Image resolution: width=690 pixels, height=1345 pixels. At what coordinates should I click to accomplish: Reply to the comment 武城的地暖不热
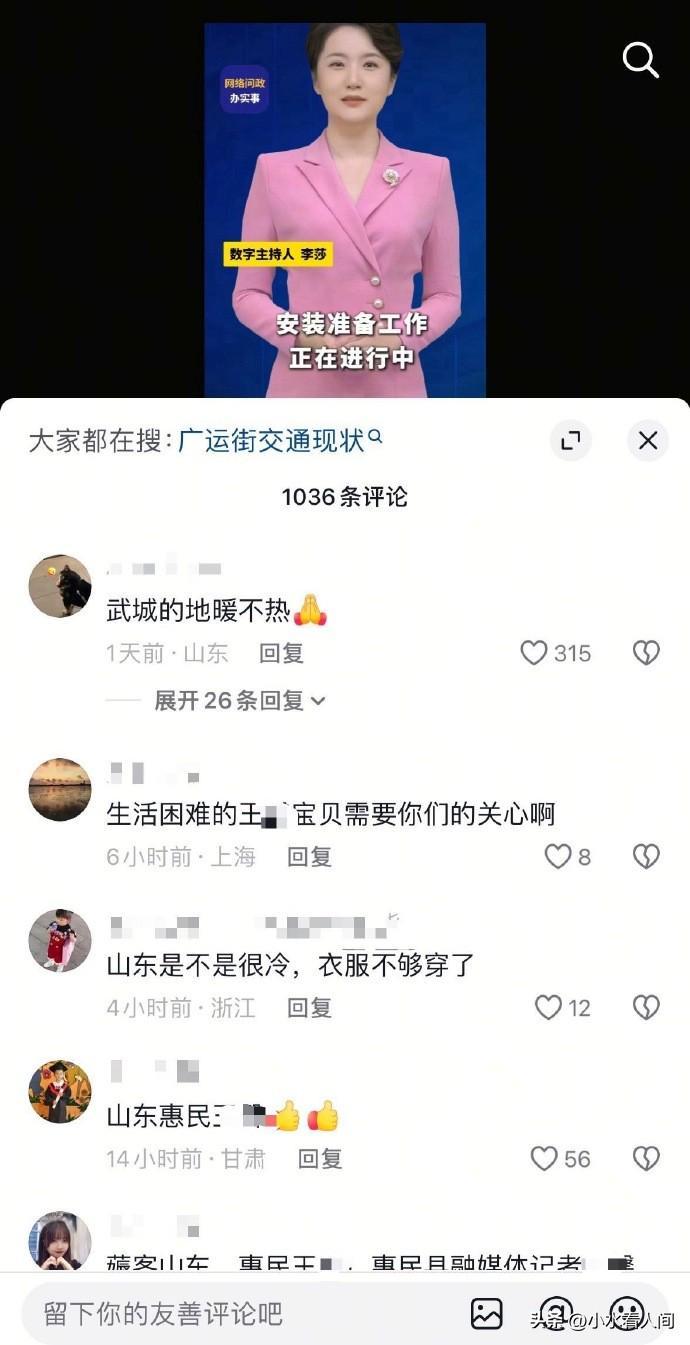pos(281,653)
